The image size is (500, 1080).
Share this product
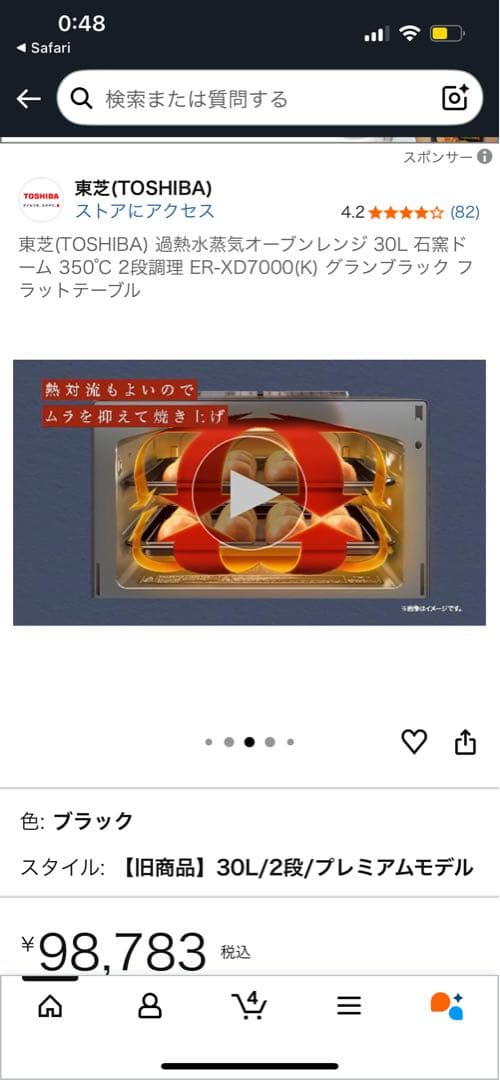click(466, 742)
